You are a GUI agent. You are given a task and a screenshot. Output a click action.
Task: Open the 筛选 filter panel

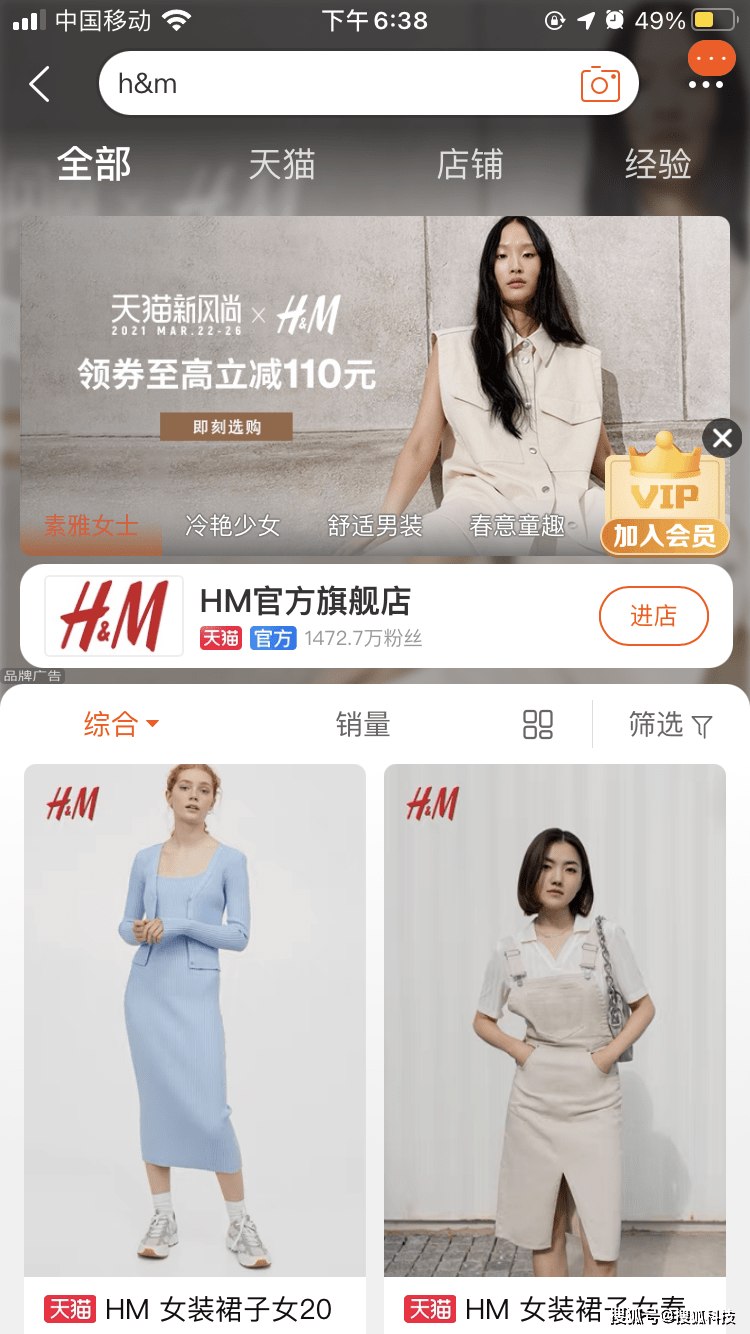(x=670, y=725)
